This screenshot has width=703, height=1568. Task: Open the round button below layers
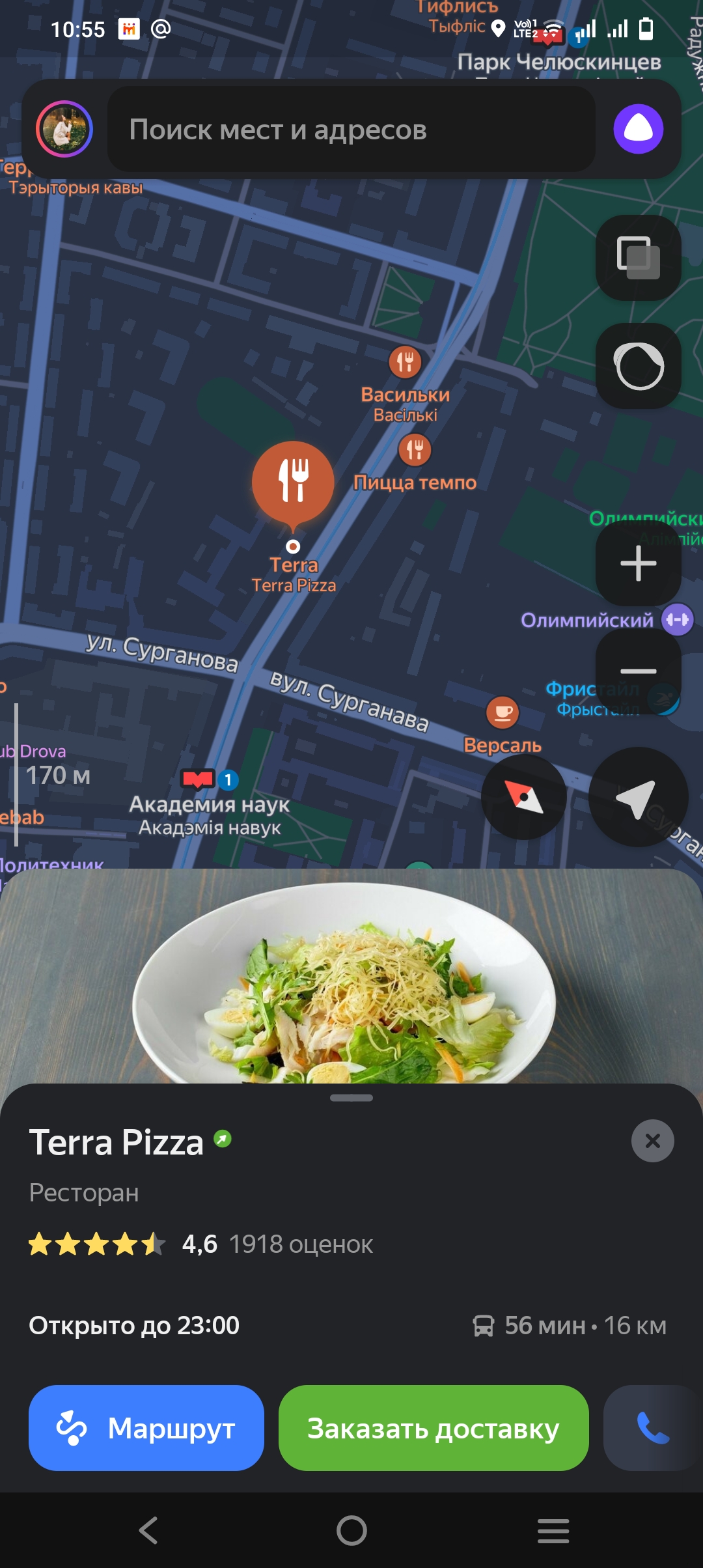(x=638, y=366)
